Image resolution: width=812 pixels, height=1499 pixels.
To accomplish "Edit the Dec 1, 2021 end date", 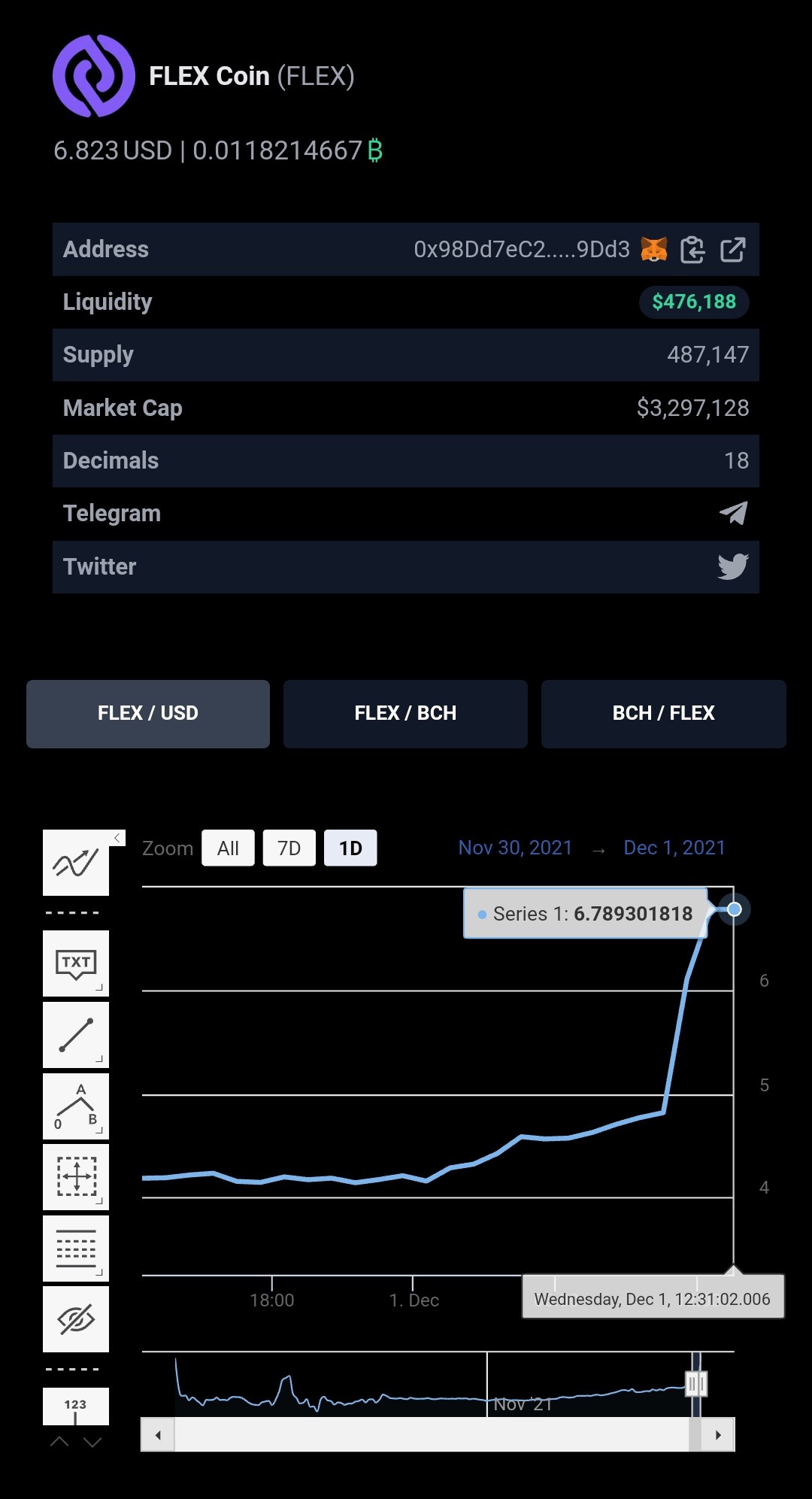I will tap(674, 848).
